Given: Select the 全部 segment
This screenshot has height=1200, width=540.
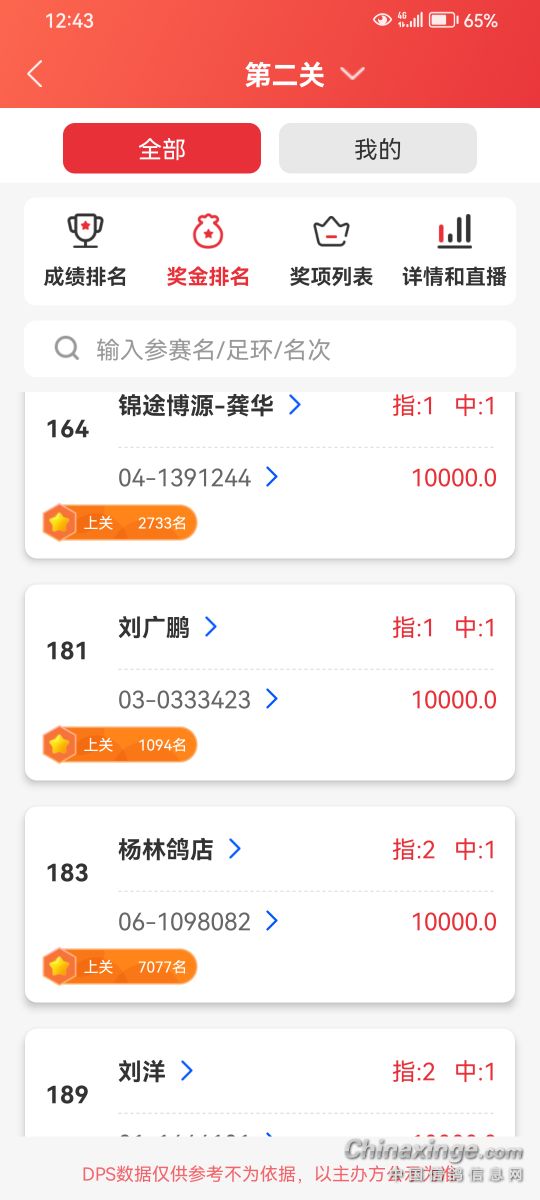Looking at the screenshot, I should (162, 149).
